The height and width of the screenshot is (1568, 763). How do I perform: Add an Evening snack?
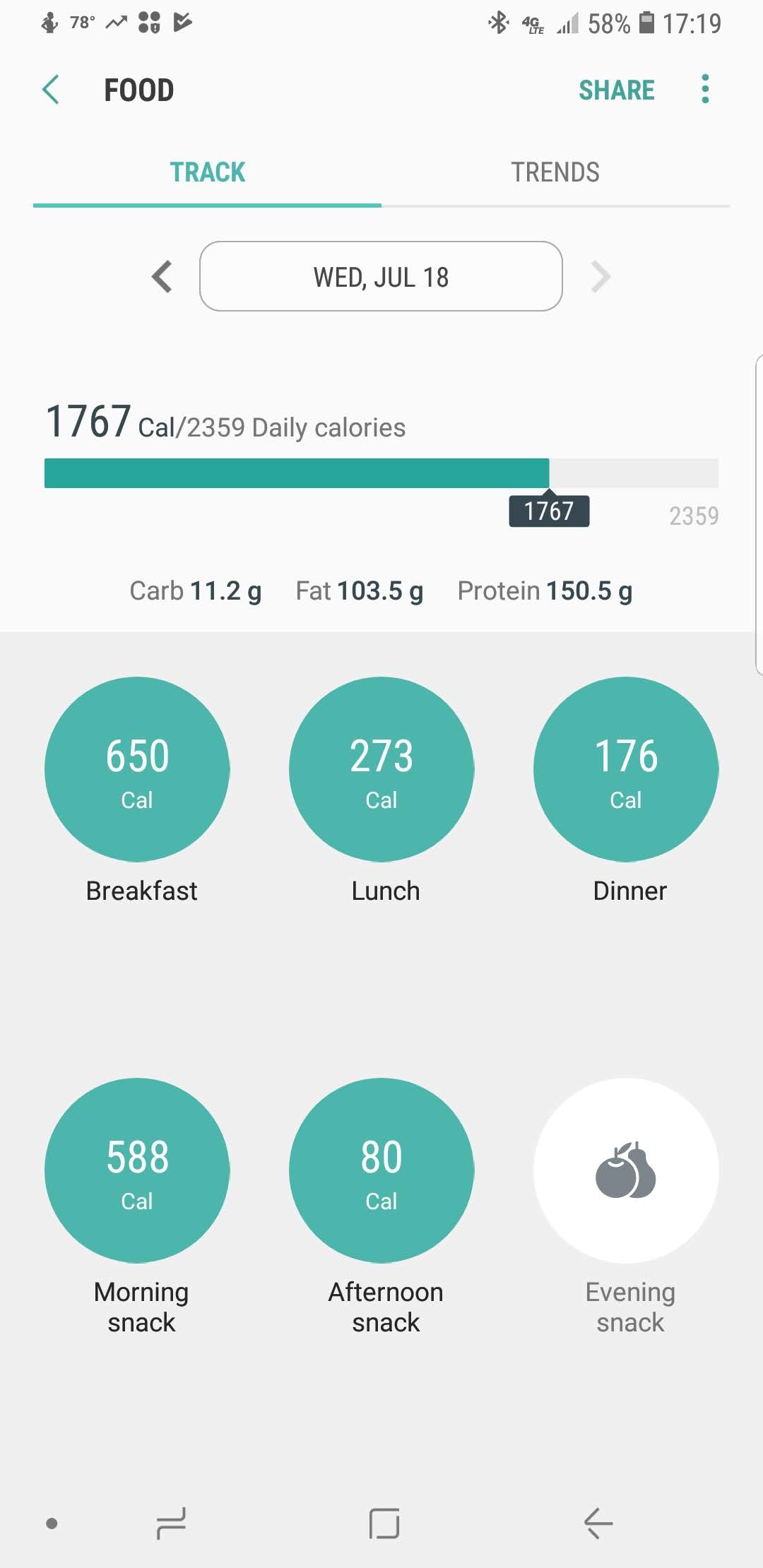(626, 1170)
